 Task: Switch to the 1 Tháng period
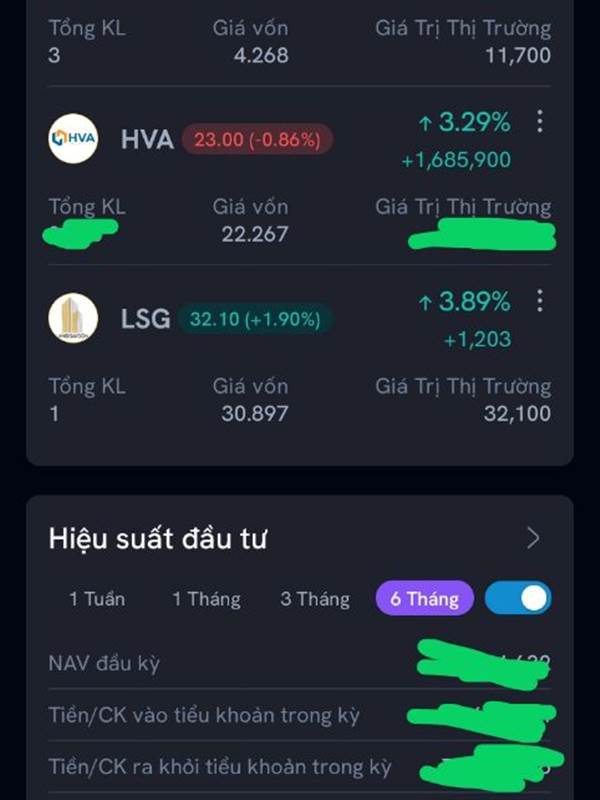click(x=206, y=598)
